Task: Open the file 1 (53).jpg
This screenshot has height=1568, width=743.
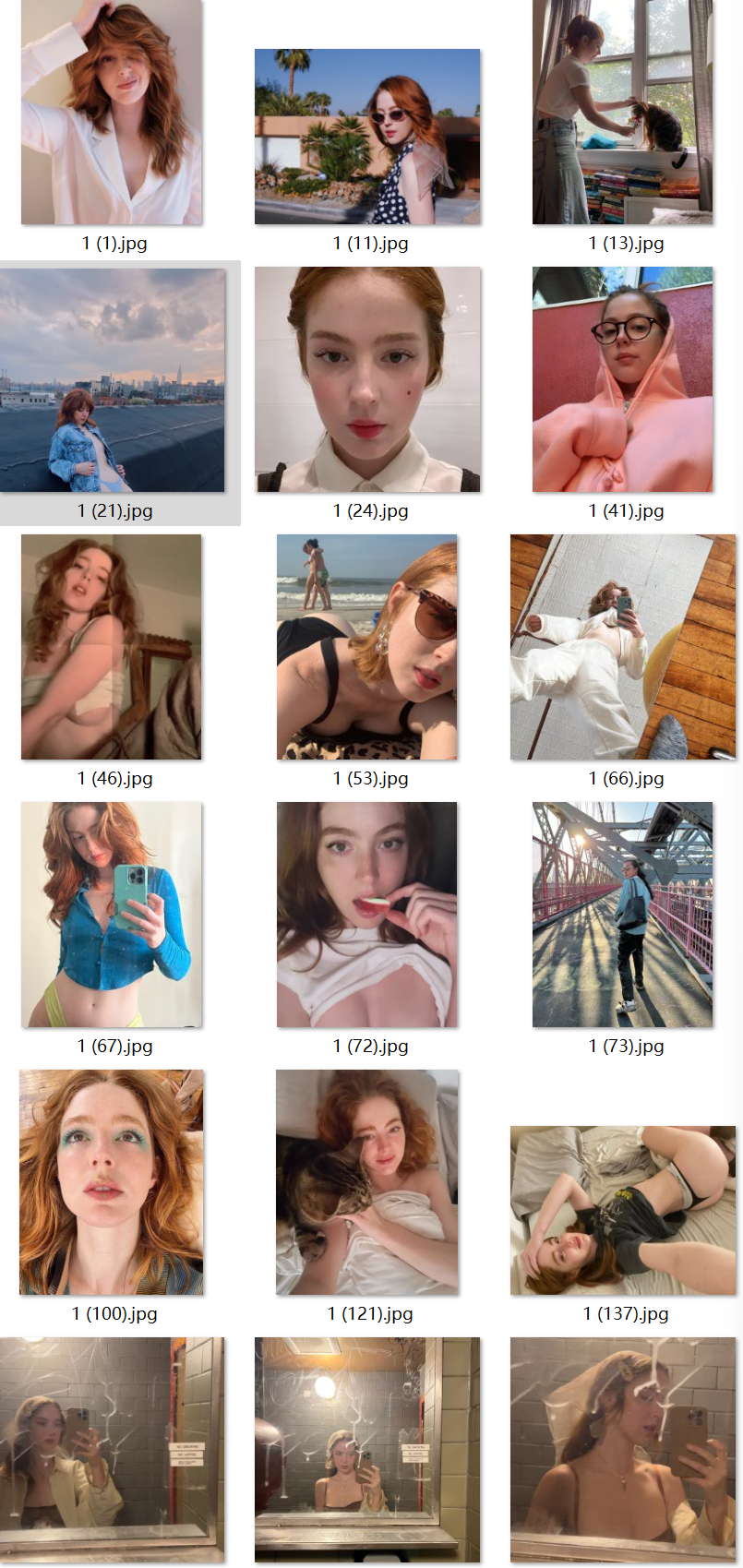Action: click(367, 647)
